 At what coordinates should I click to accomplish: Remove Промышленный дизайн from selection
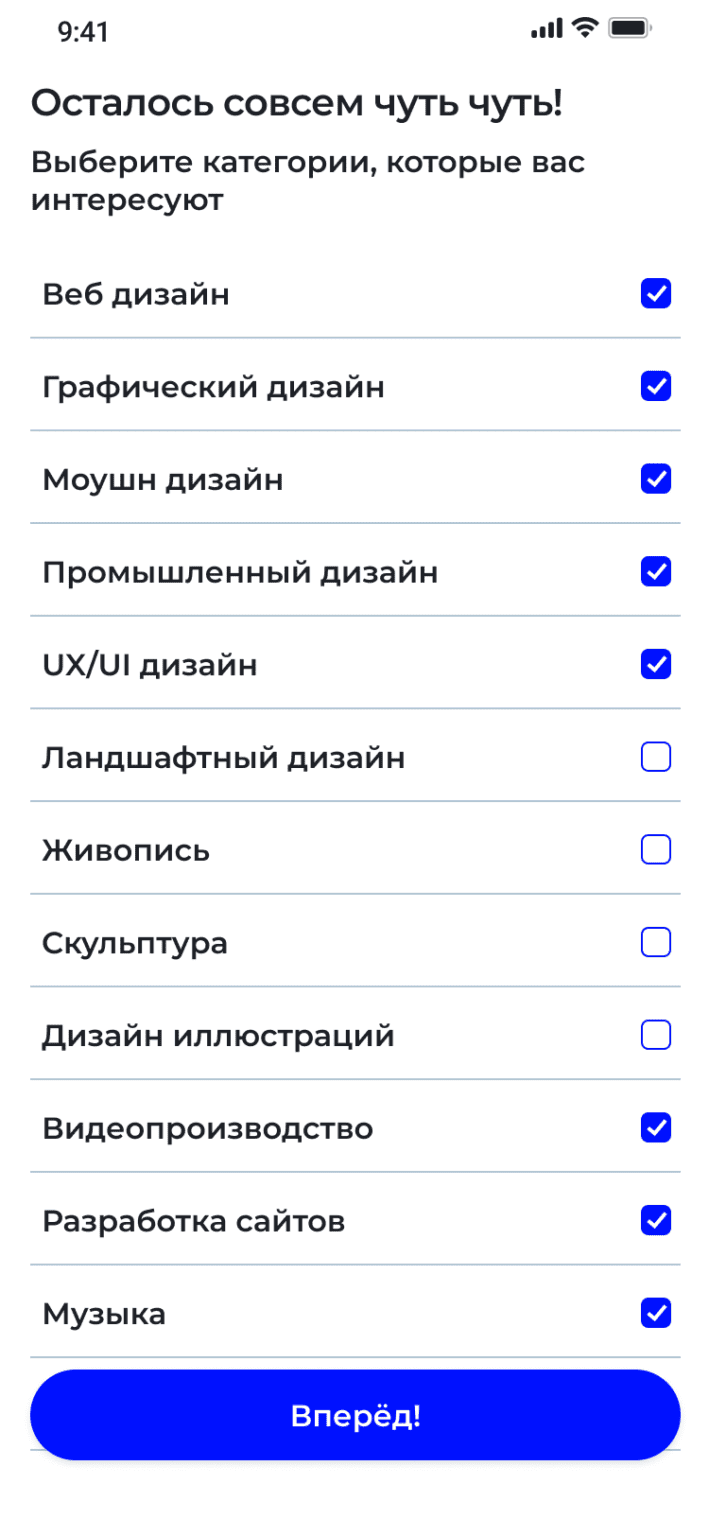click(655, 572)
